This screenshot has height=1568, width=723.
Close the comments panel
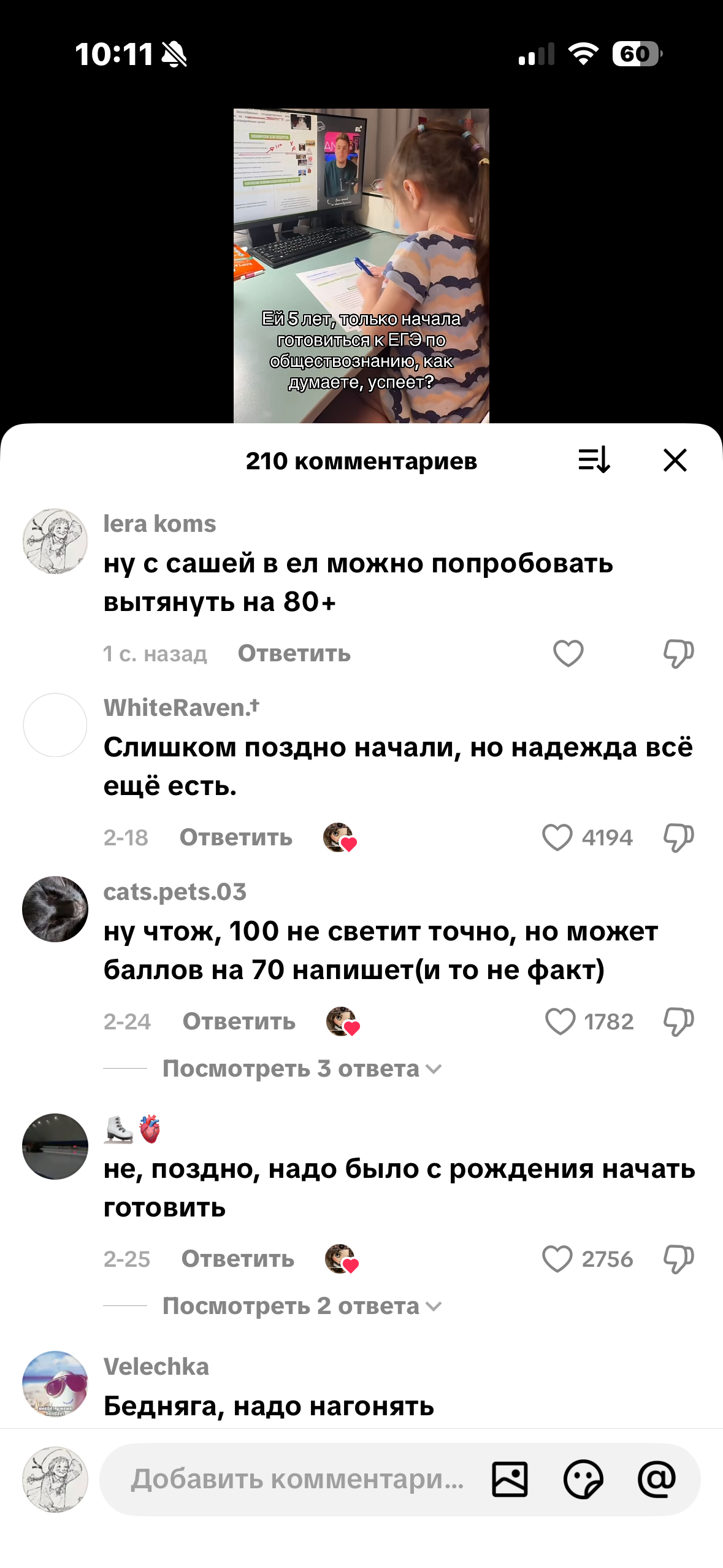pyautogui.click(x=675, y=460)
